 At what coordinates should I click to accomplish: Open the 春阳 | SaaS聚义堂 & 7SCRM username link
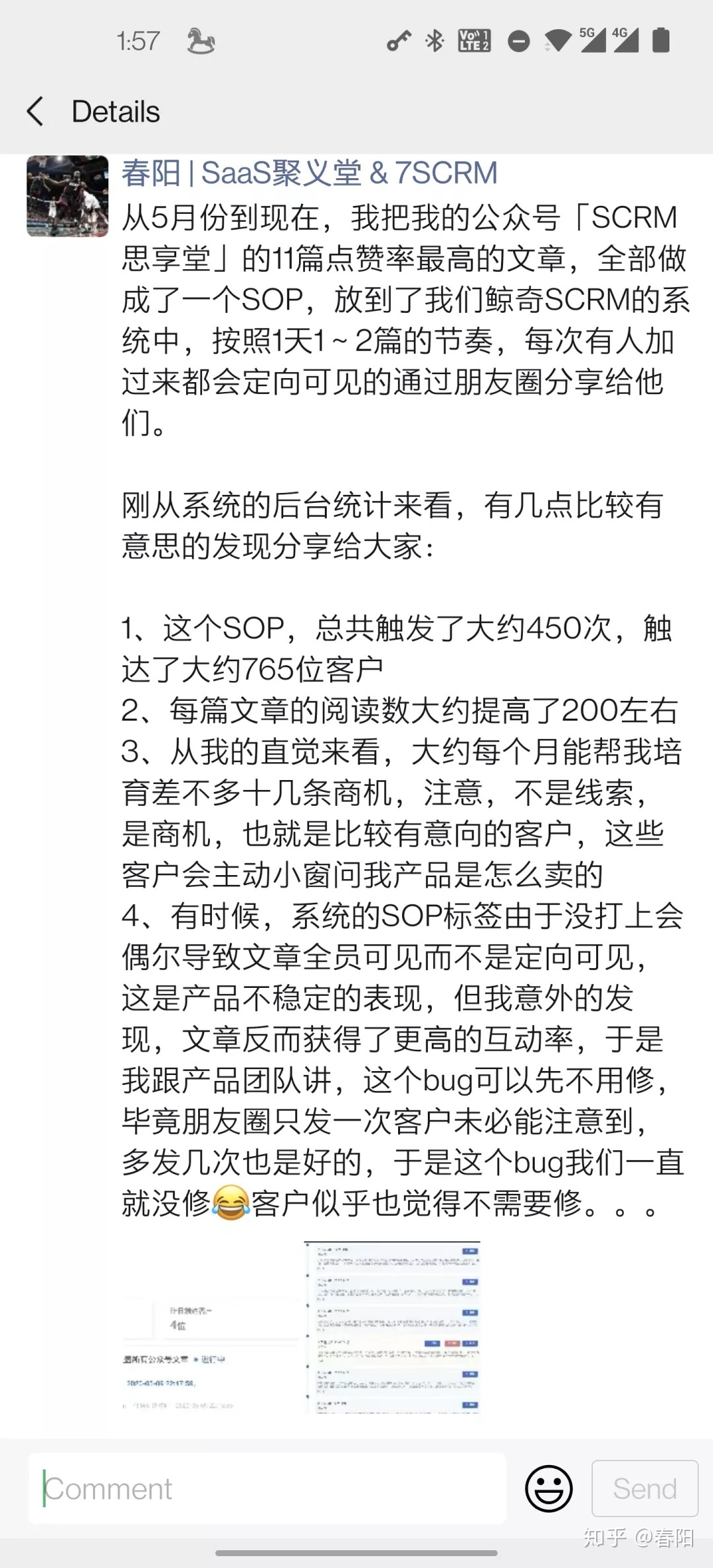click(309, 174)
